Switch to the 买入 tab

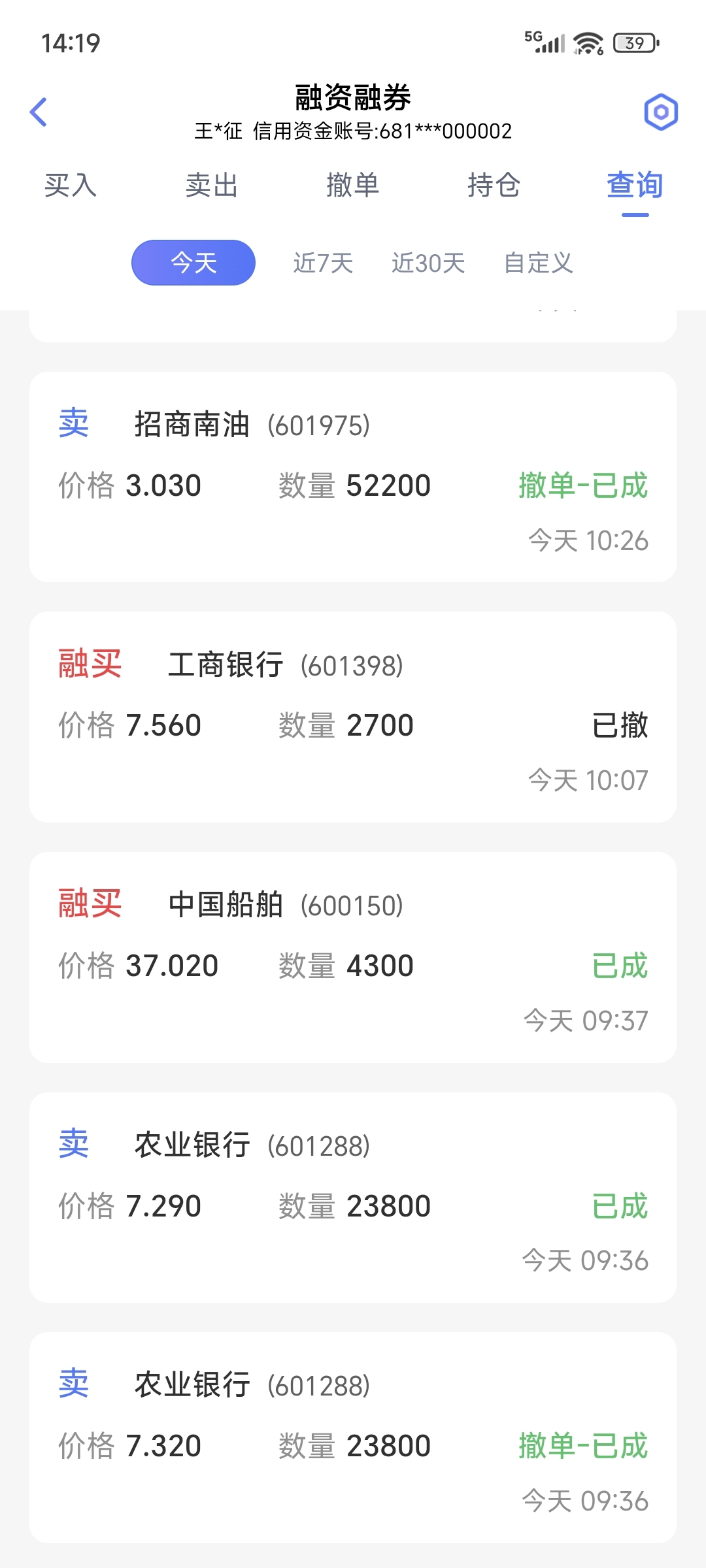[71, 185]
